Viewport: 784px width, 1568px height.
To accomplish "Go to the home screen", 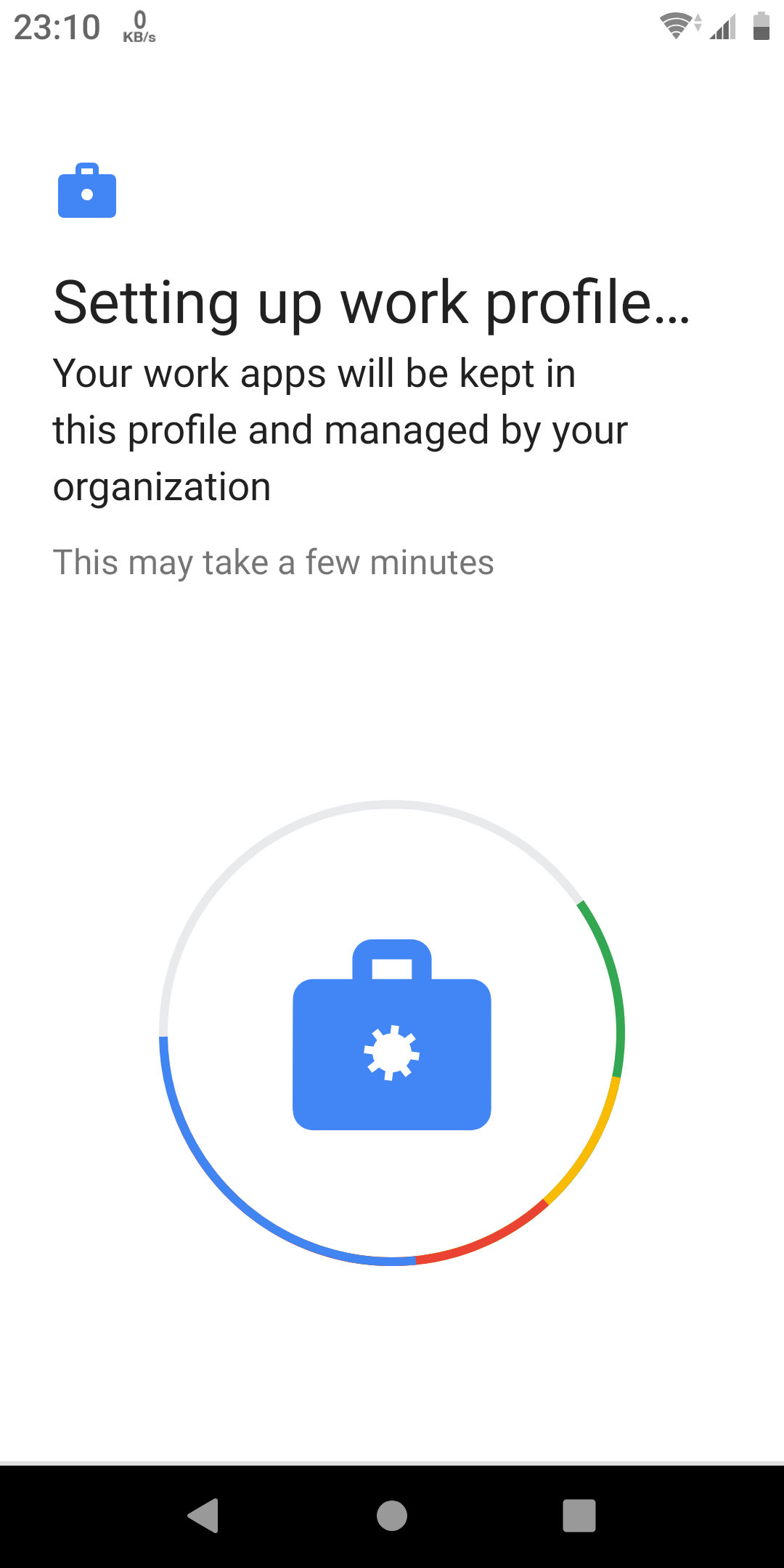I will click(392, 1515).
